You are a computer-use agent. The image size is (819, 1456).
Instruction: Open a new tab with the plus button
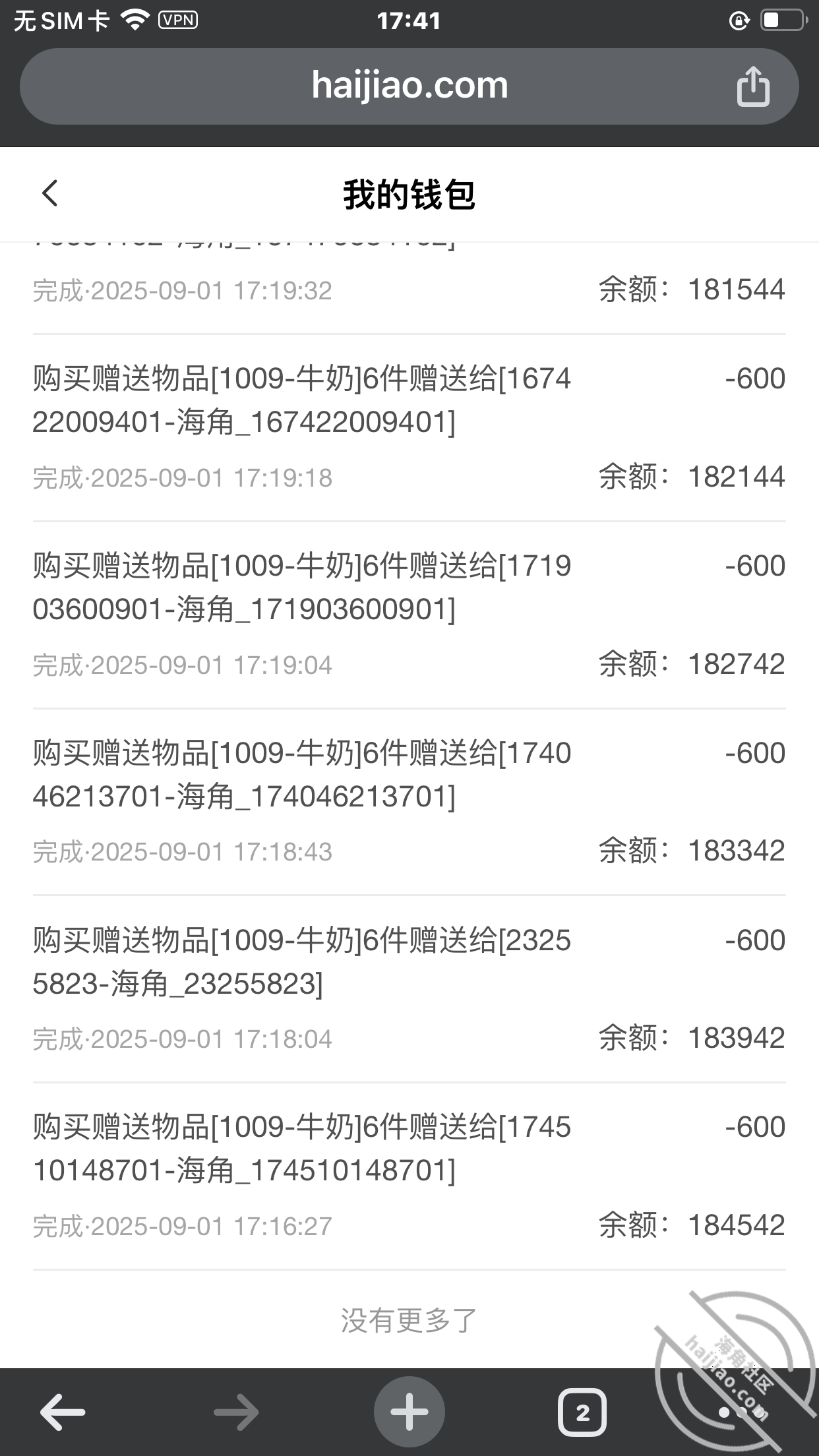(409, 1412)
